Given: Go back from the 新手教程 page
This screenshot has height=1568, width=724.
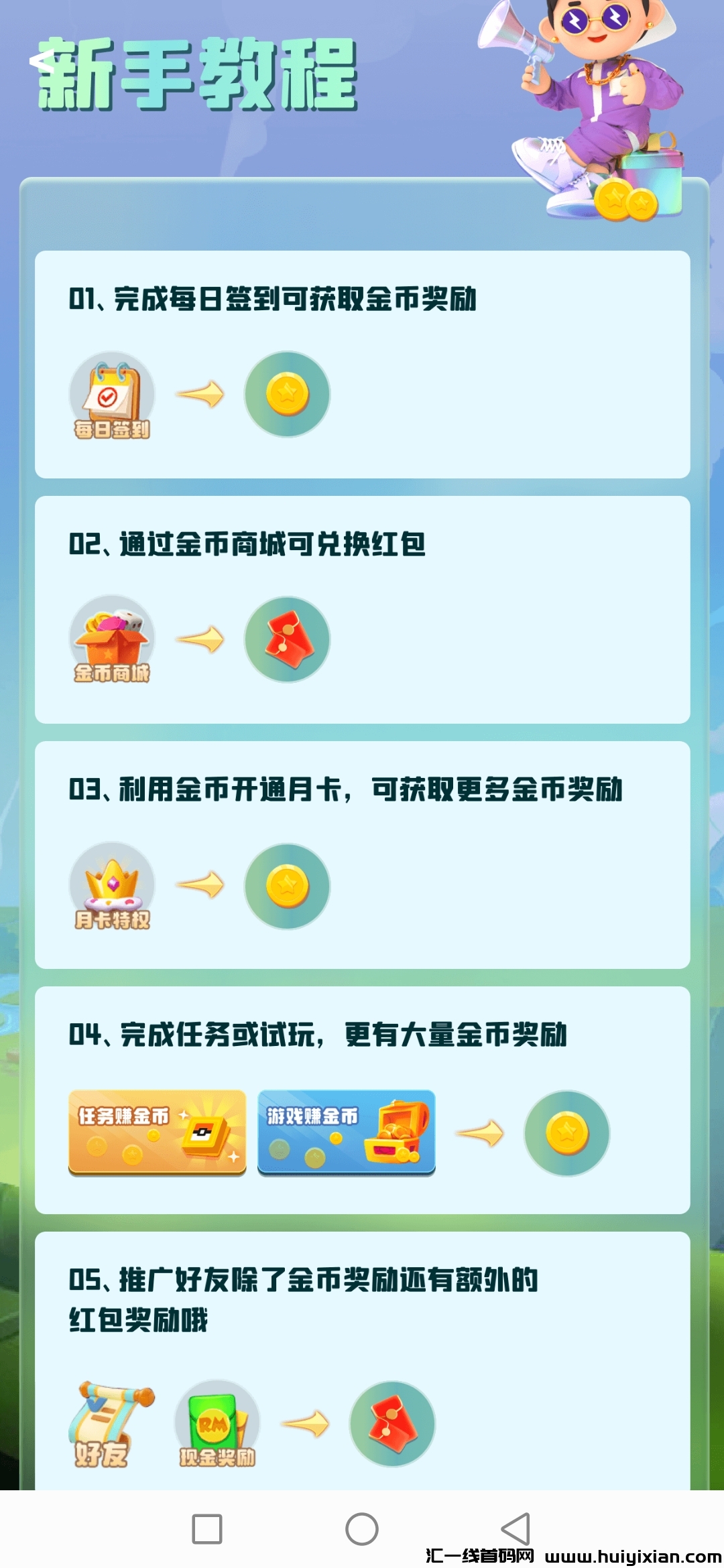Looking at the screenshot, I should tap(42, 63).
